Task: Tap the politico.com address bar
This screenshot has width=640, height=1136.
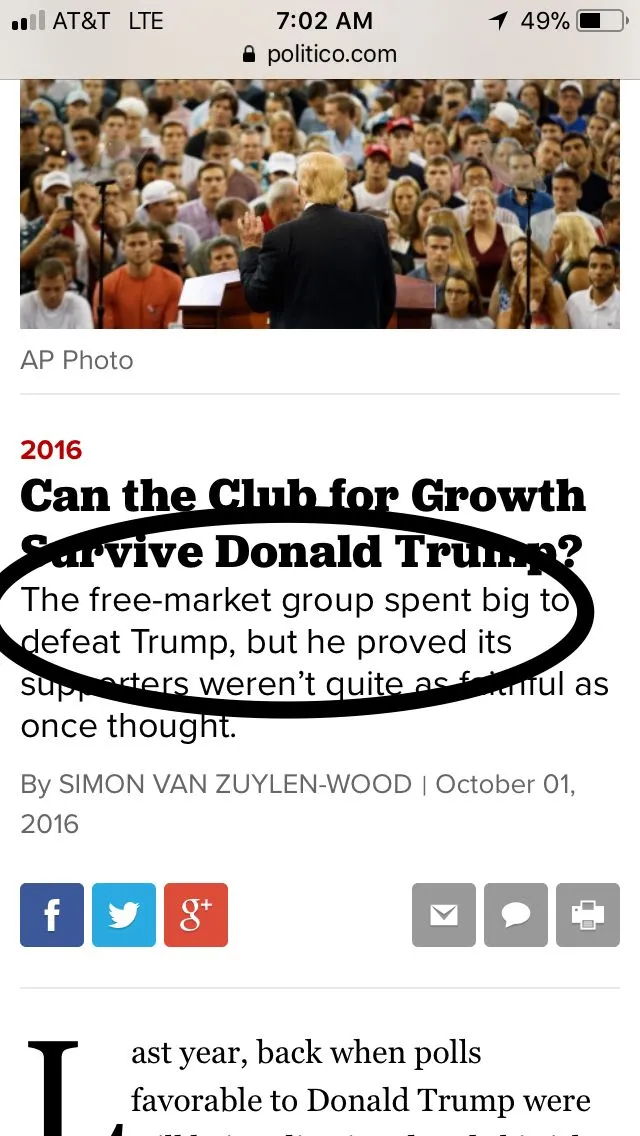Action: click(x=320, y=54)
